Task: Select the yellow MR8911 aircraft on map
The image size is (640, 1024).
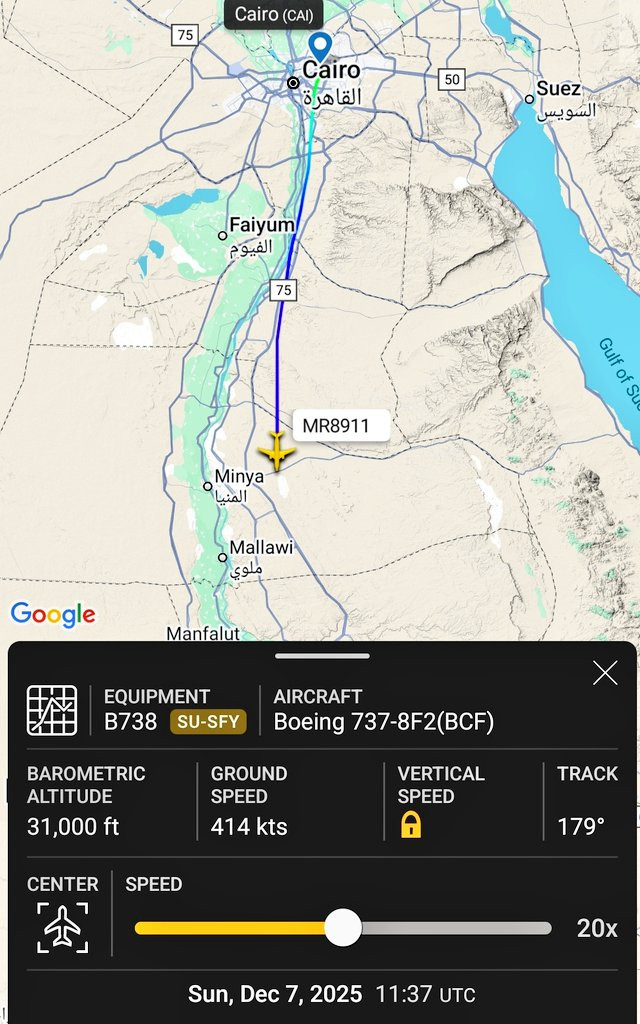Action: [277, 451]
